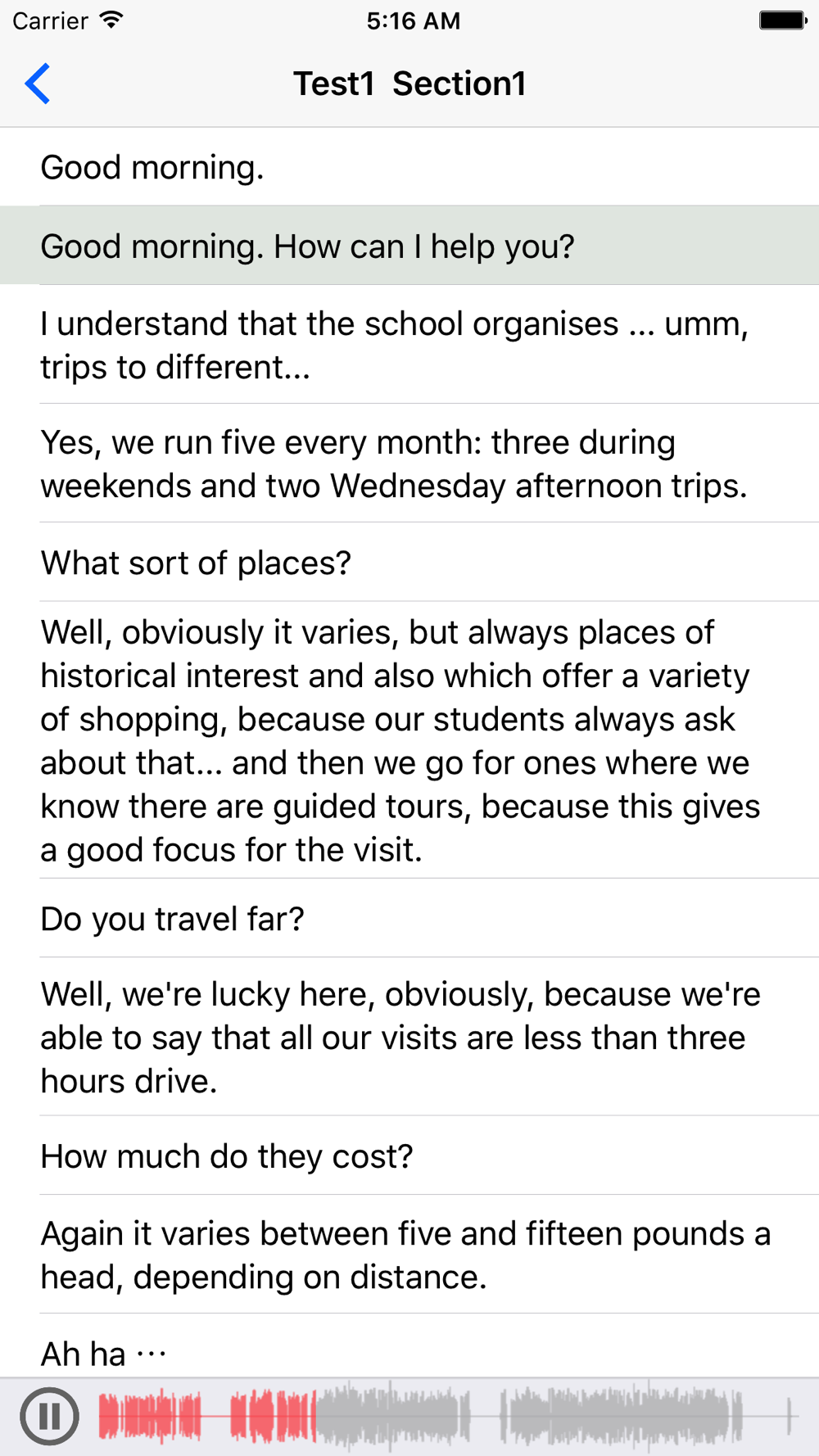Go back from Test1 Section1
The image size is (819, 1456).
[38, 84]
